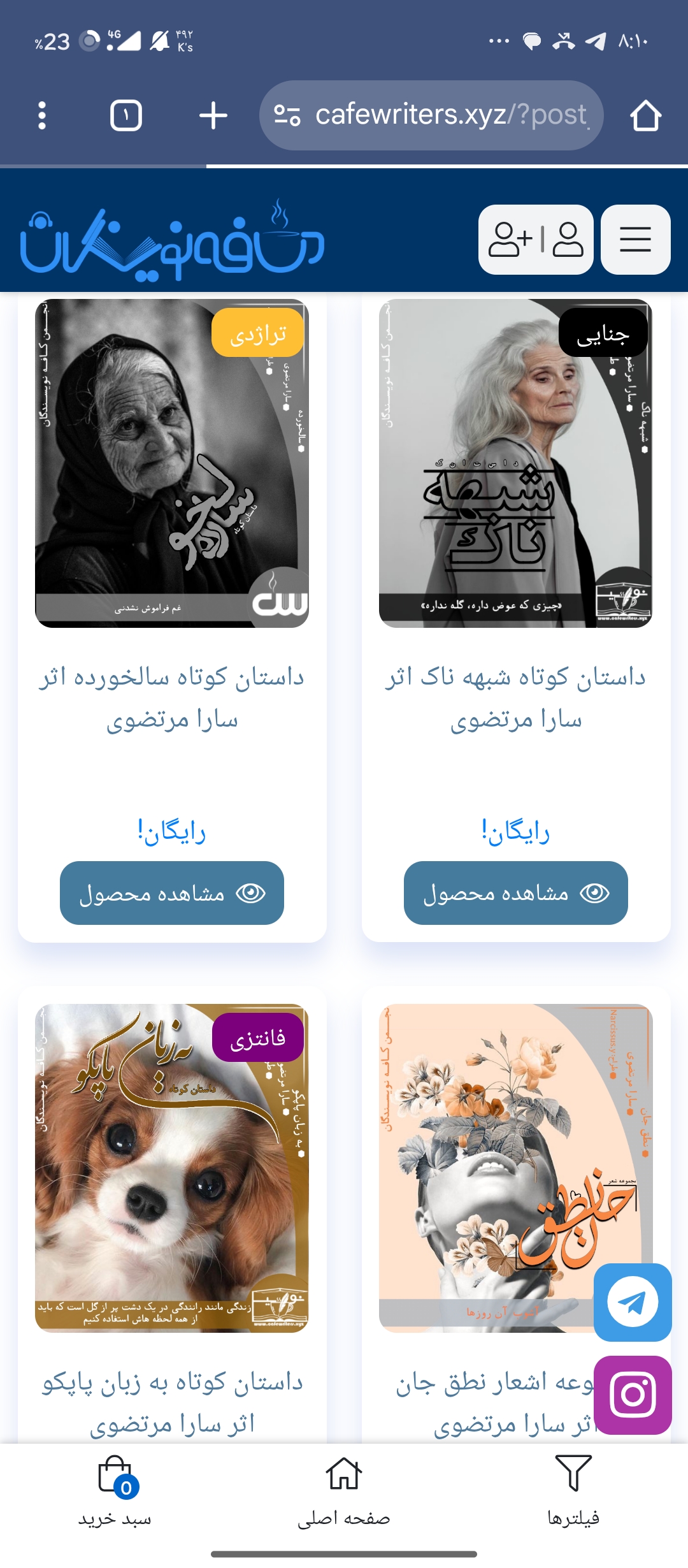Open the login and register button
The width and height of the screenshot is (688, 1568).
(536, 240)
